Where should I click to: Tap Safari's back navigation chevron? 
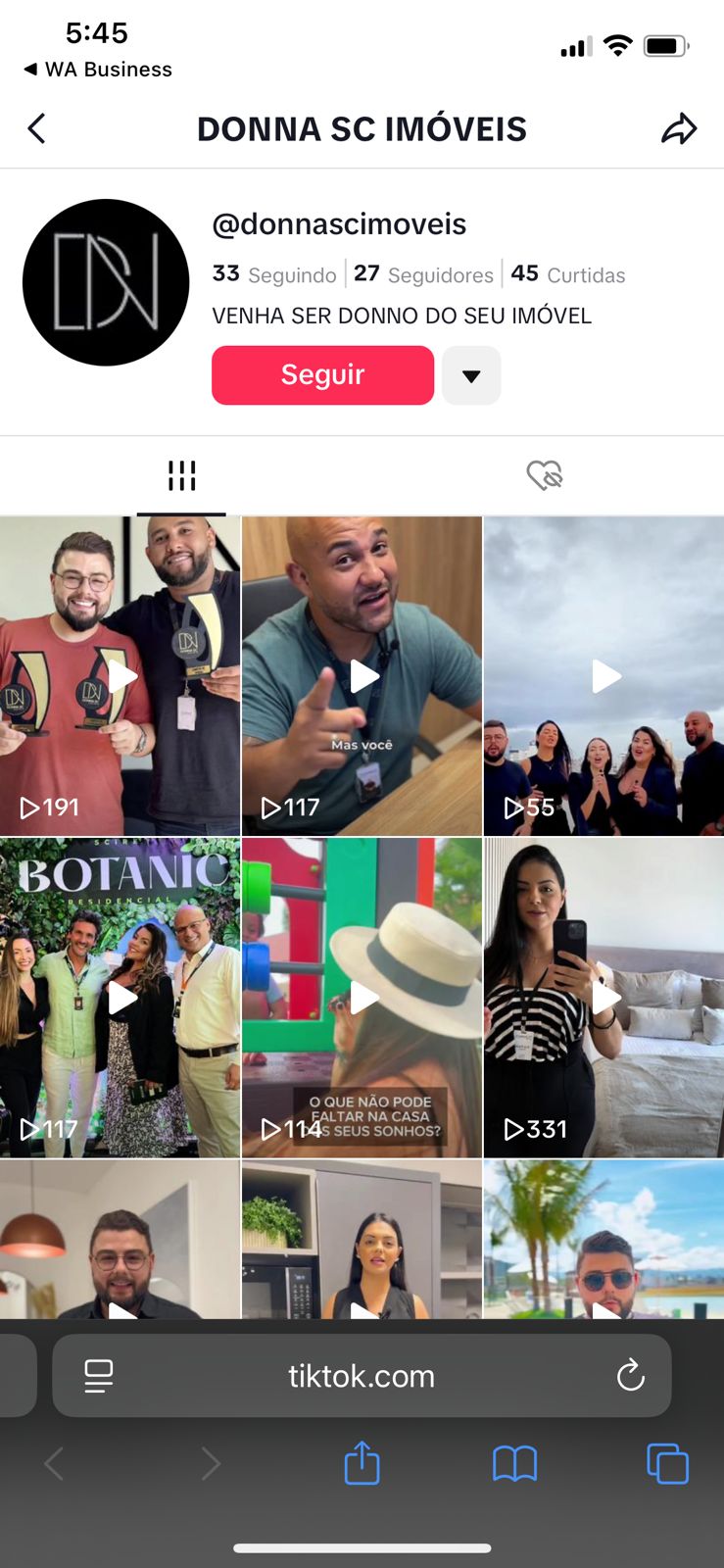click(53, 1463)
